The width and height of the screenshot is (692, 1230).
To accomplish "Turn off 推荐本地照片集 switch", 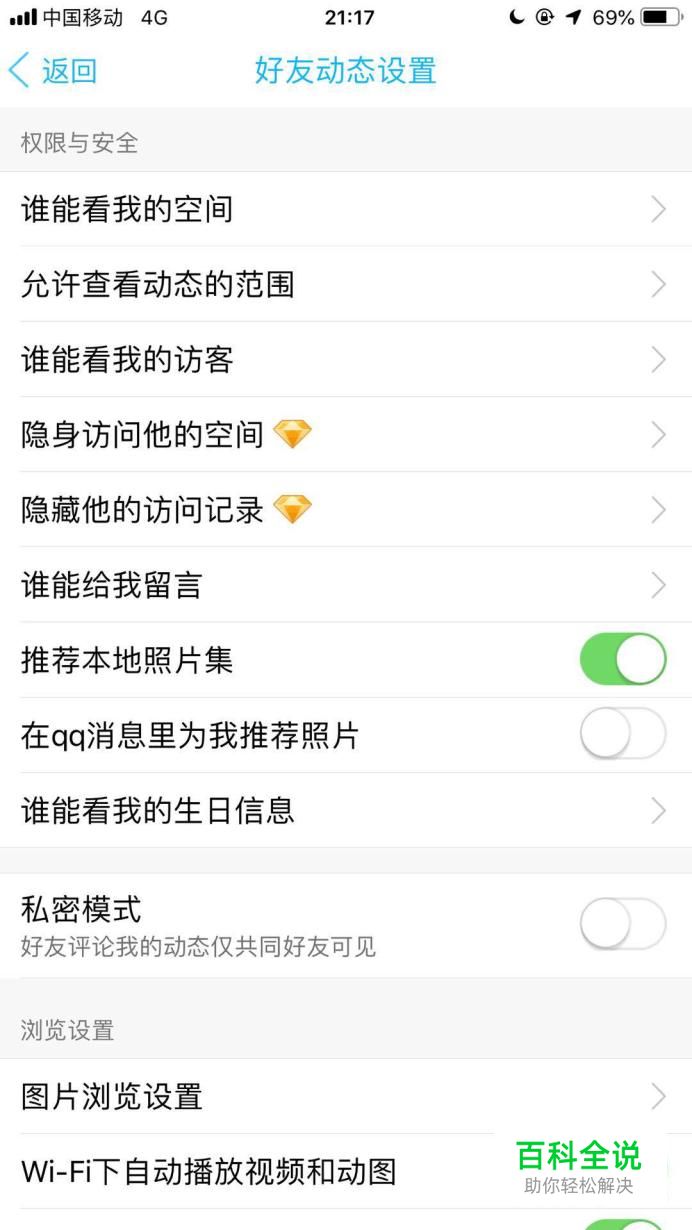I will (623, 659).
